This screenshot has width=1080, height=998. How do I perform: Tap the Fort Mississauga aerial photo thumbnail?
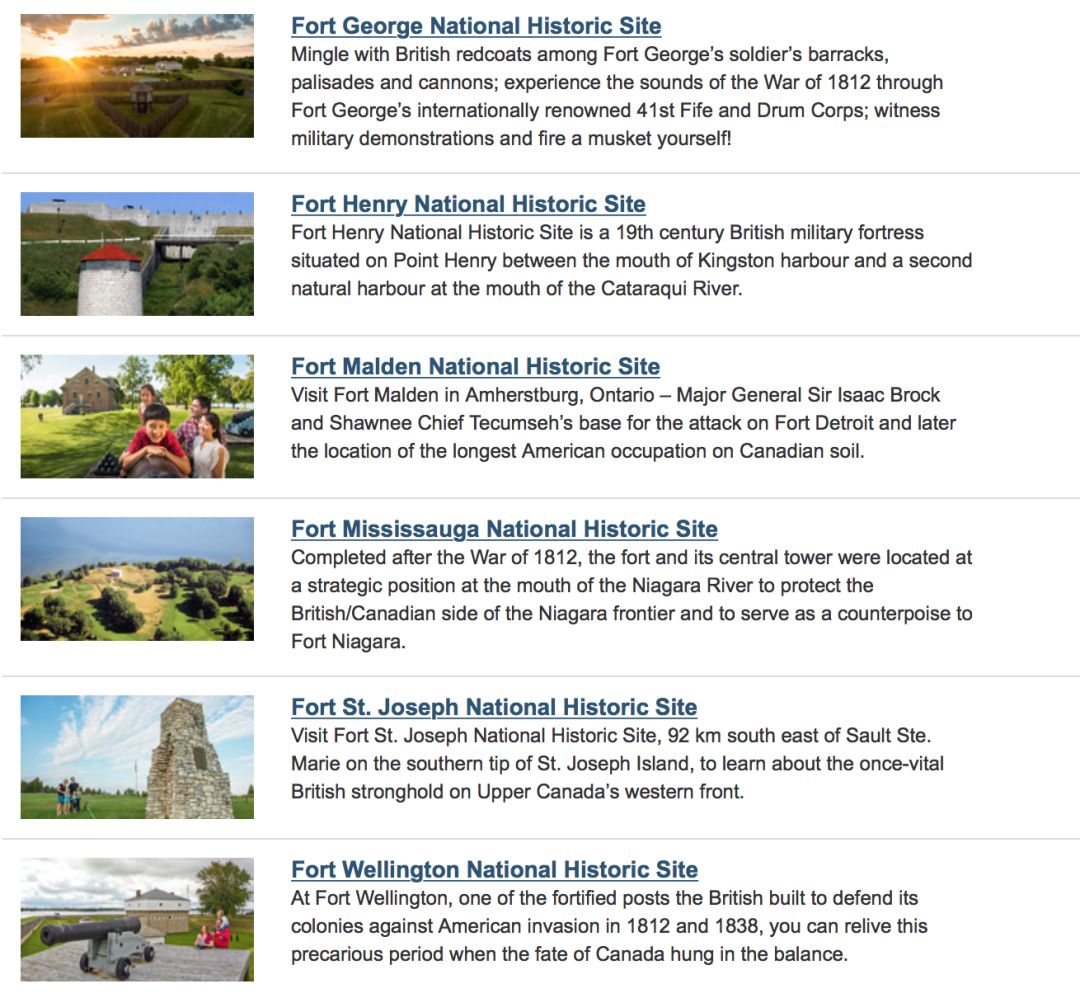[137, 578]
